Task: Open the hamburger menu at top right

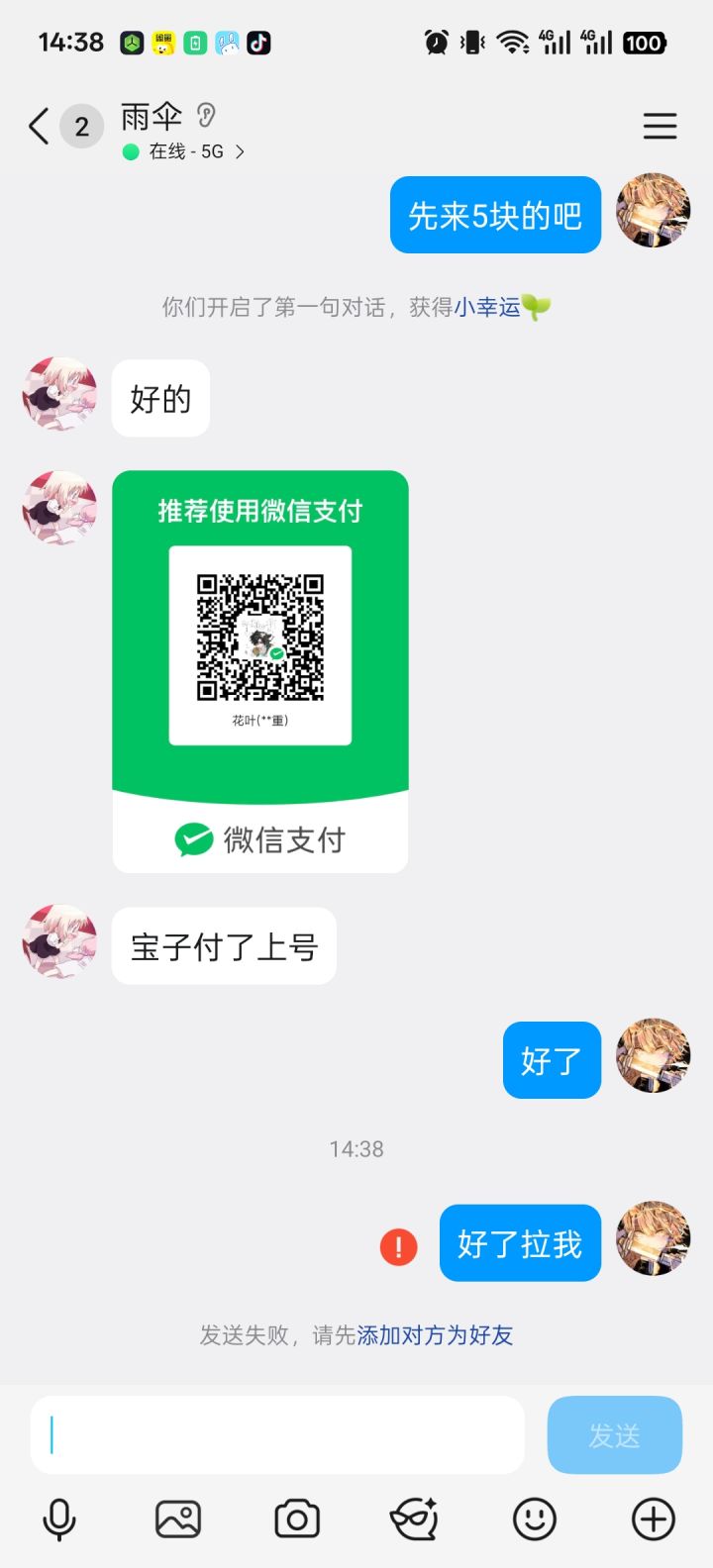Action: click(660, 126)
